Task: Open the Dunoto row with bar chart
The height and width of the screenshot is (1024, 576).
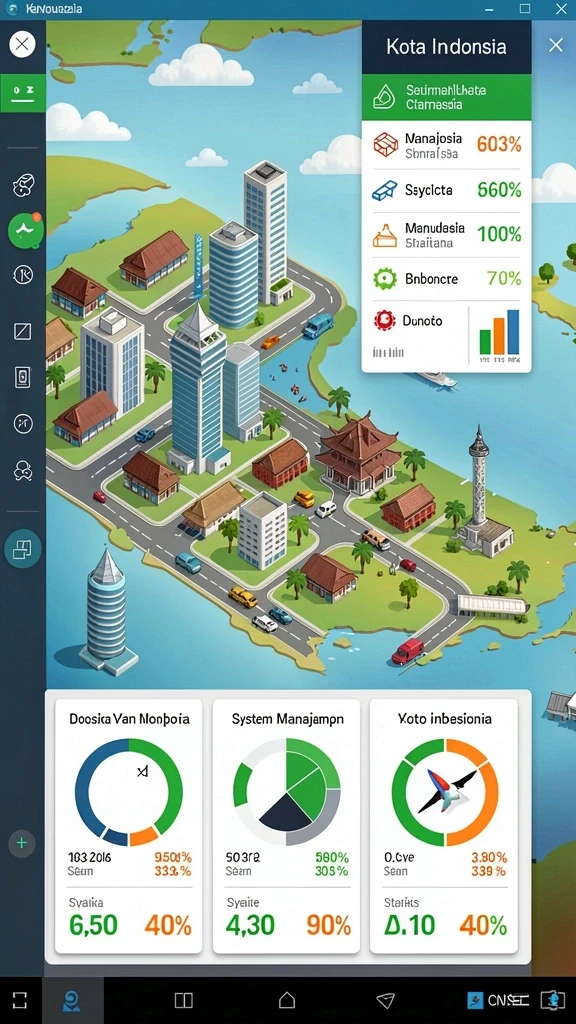Action: [x=446, y=336]
